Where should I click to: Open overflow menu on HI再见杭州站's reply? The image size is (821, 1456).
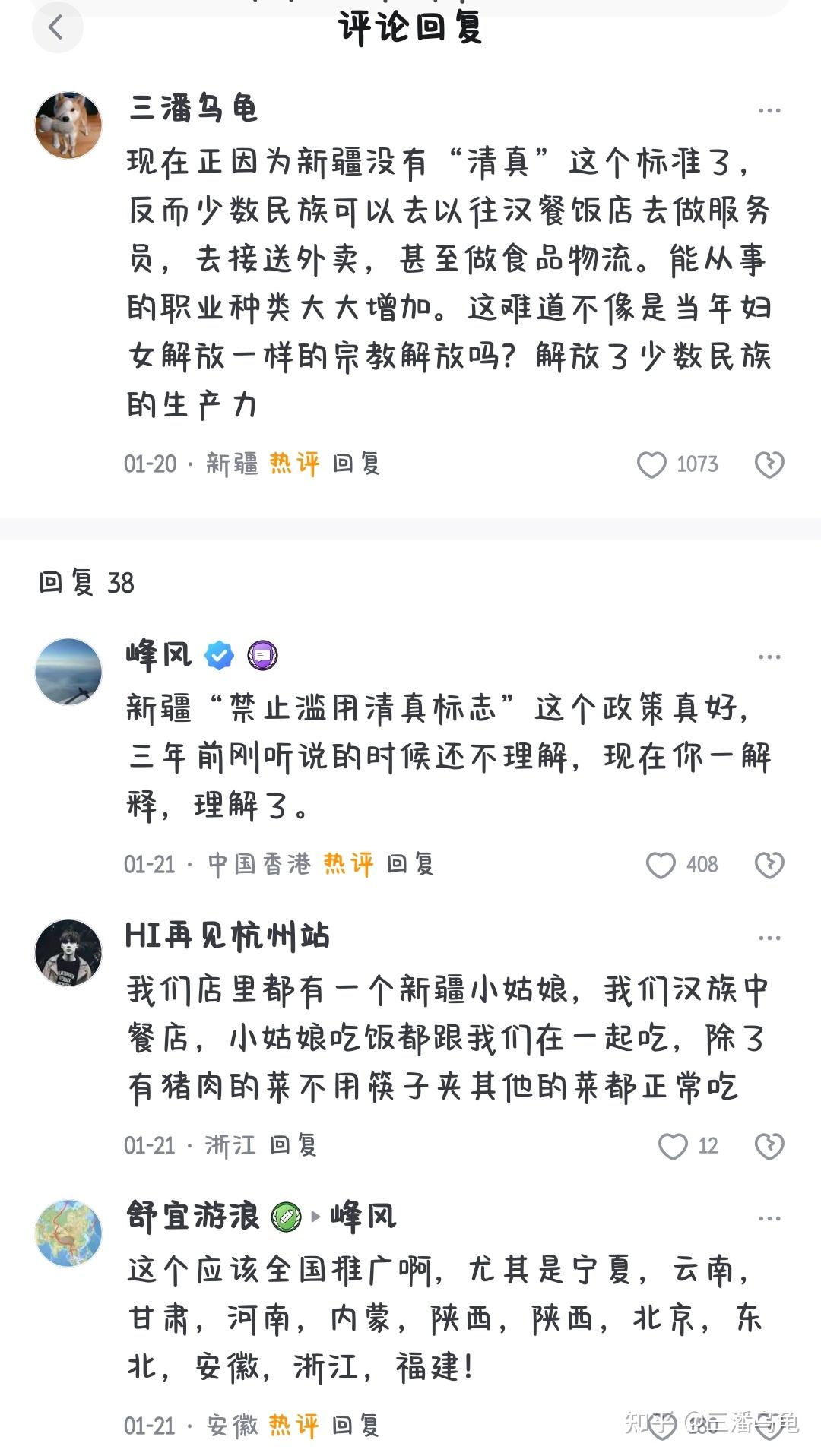point(769,938)
